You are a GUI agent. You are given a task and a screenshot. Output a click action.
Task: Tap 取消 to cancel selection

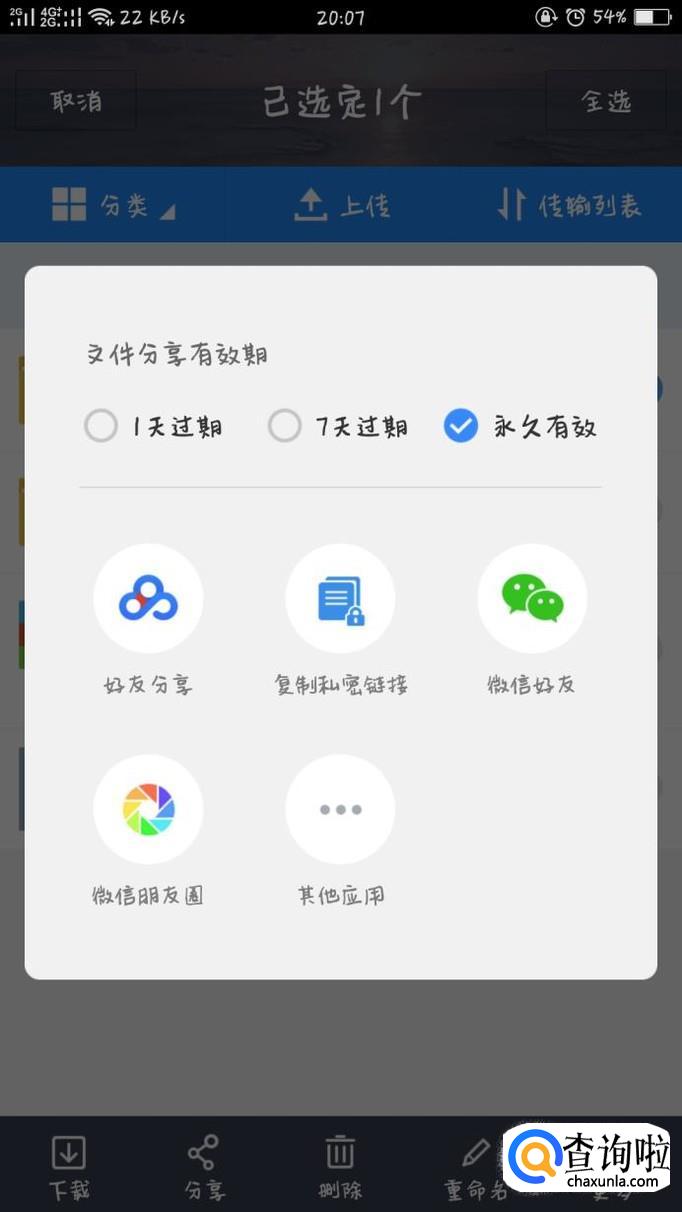(76, 101)
